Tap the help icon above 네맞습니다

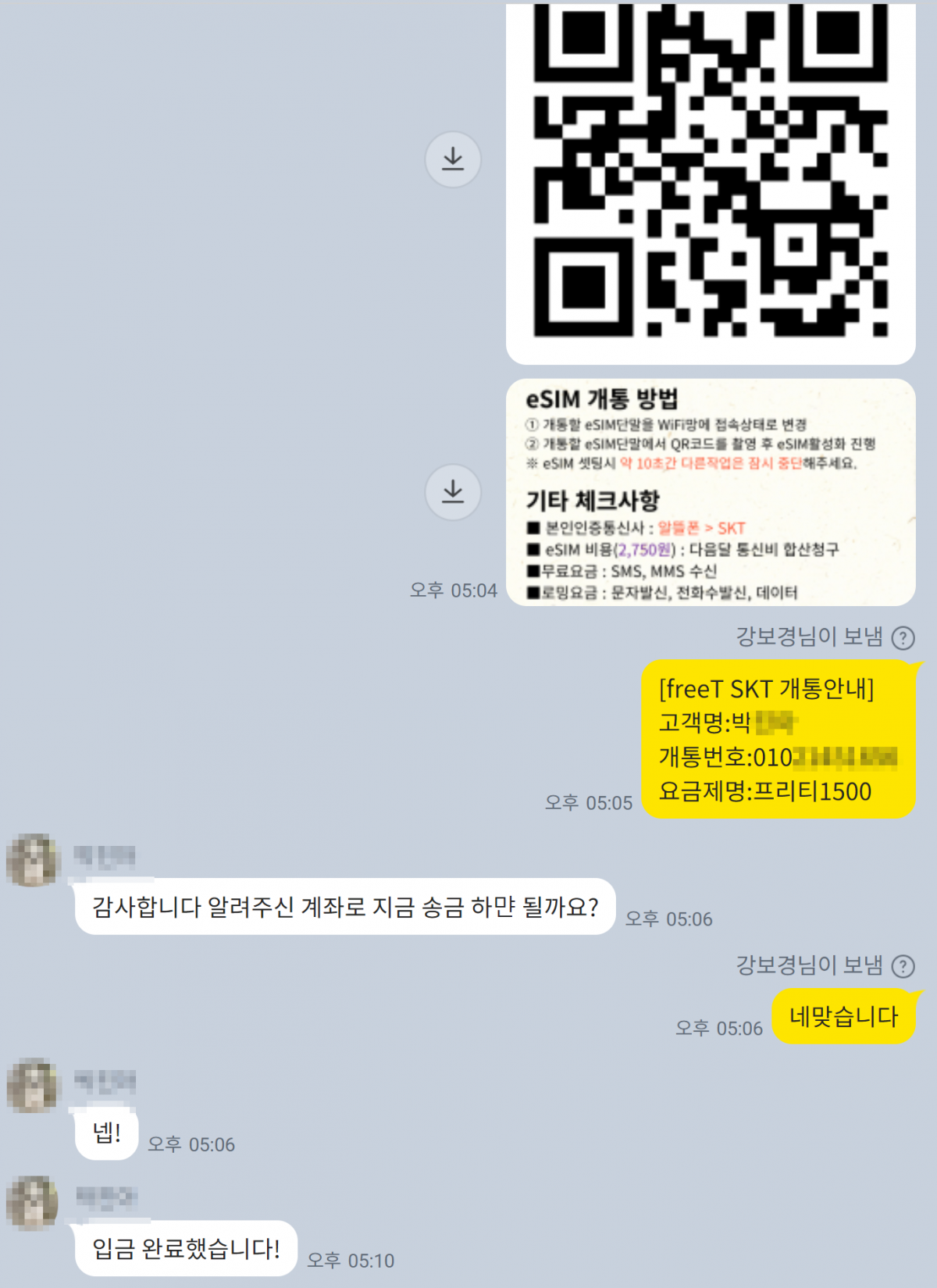903,967
